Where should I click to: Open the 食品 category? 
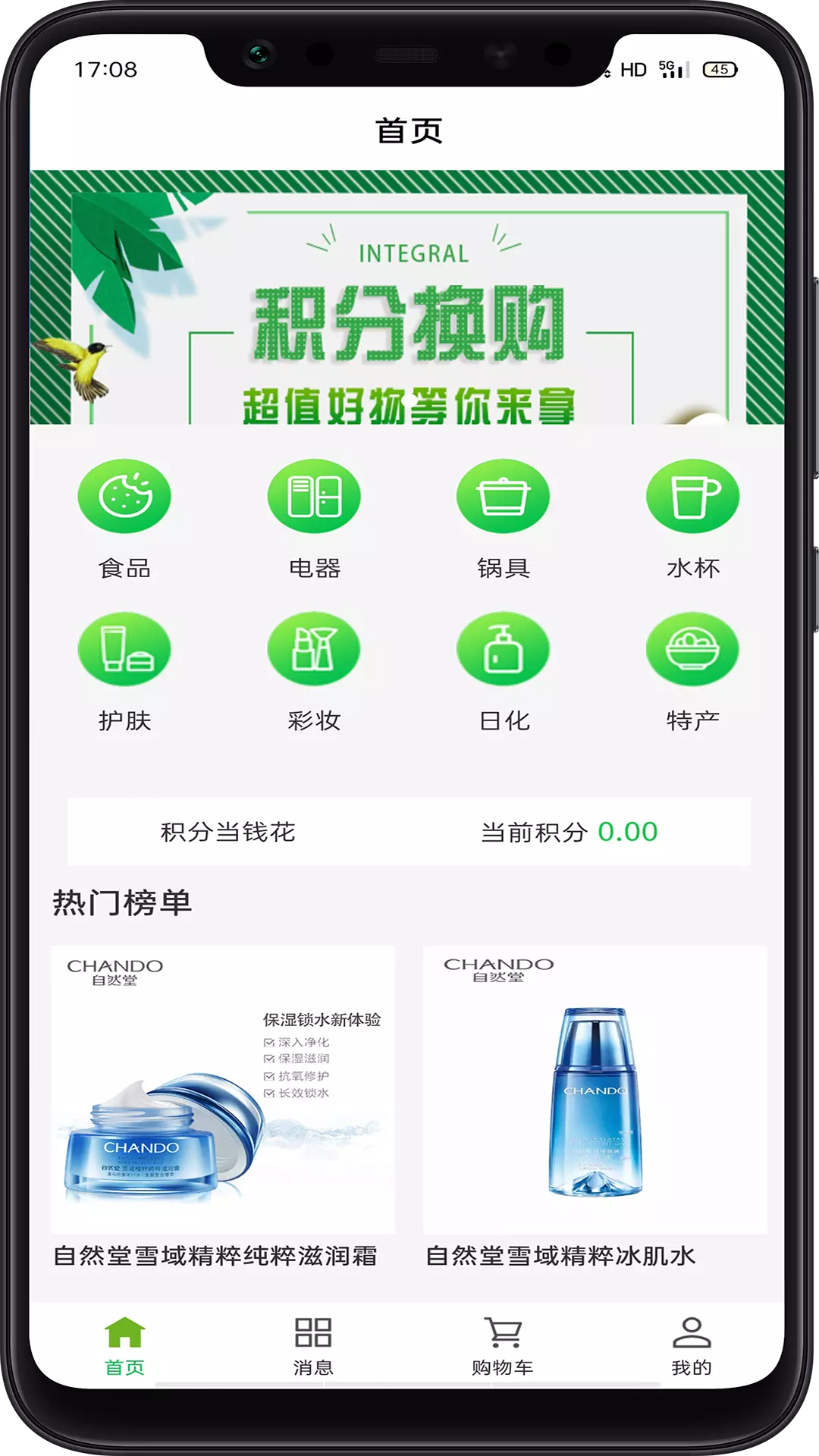pyautogui.click(x=124, y=519)
